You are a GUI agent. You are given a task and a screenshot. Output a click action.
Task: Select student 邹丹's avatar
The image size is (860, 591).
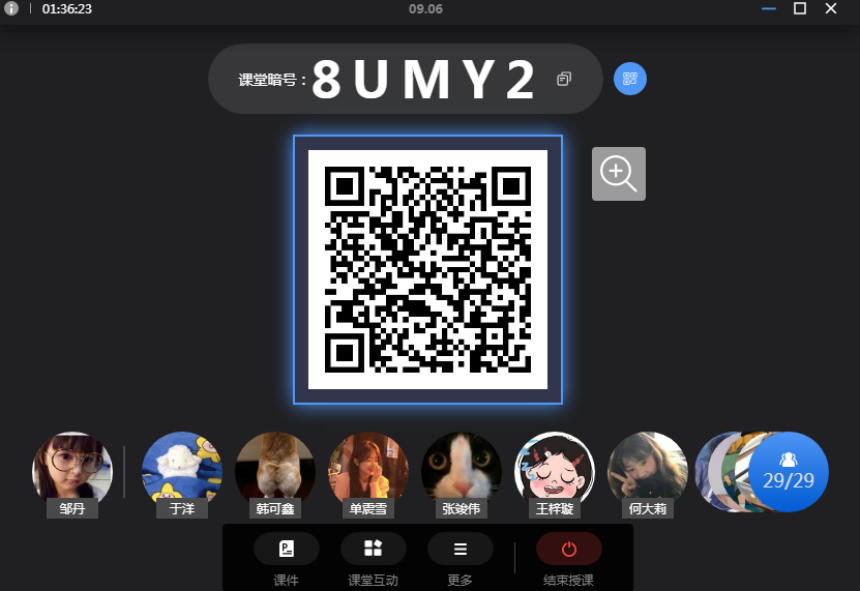[72, 470]
